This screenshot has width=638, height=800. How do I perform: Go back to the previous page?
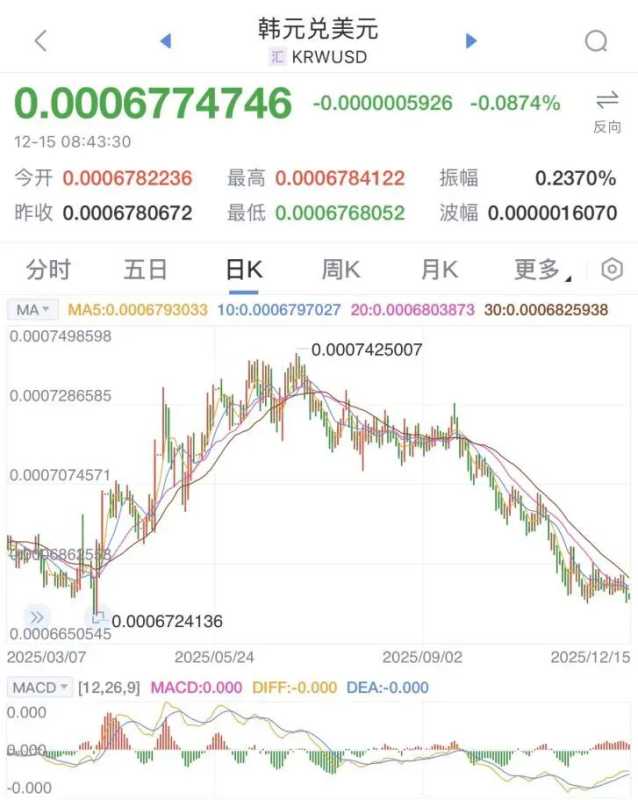[41, 41]
